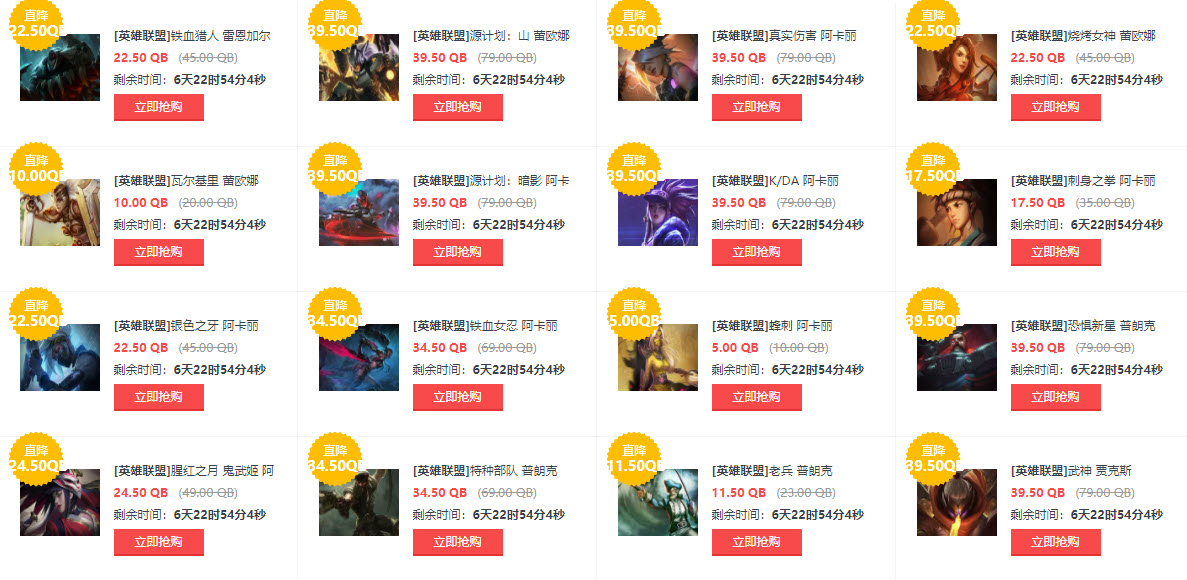This screenshot has width=1187, height=580.
Task: Grab 刺身之拳 阿卡丽 with 立即抢购
Action: [x=1055, y=252]
